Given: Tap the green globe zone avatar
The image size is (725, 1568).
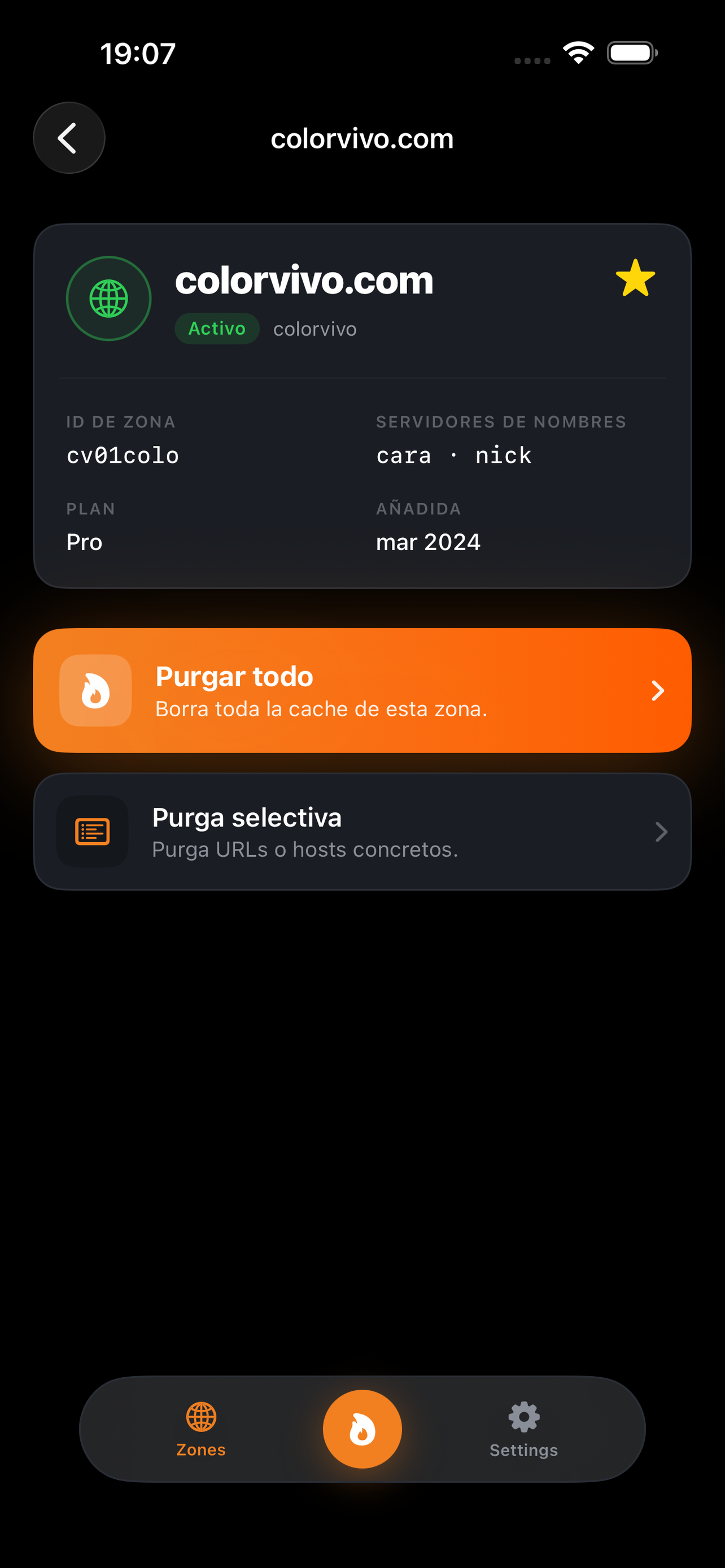Looking at the screenshot, I should tap(108, 298).
